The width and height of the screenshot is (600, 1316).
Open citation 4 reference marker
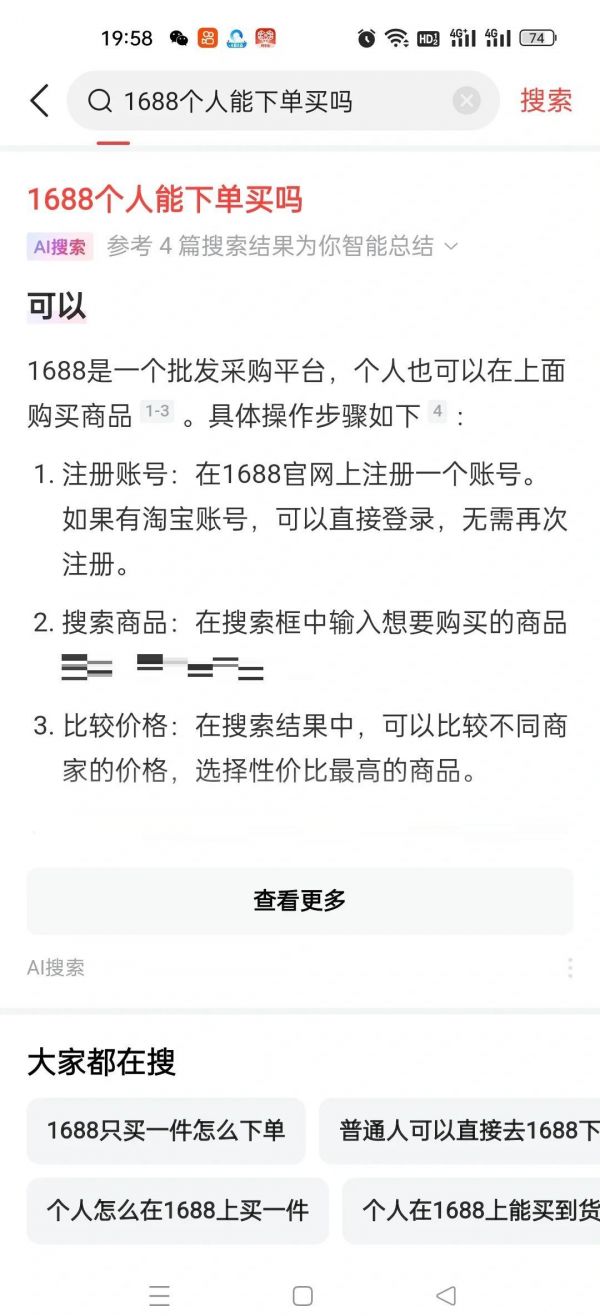437,411
